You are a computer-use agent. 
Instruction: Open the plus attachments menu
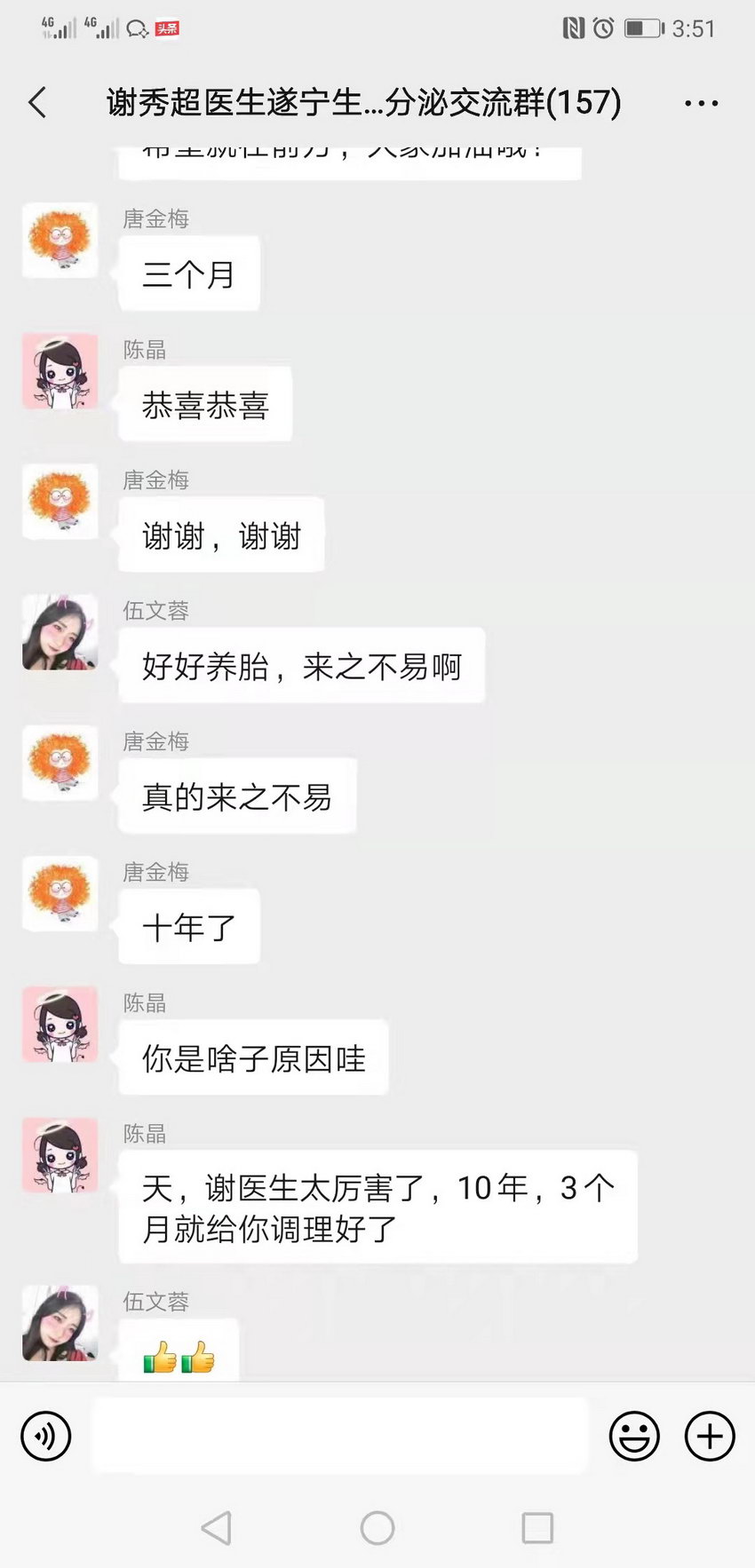tap(710, 1436)
